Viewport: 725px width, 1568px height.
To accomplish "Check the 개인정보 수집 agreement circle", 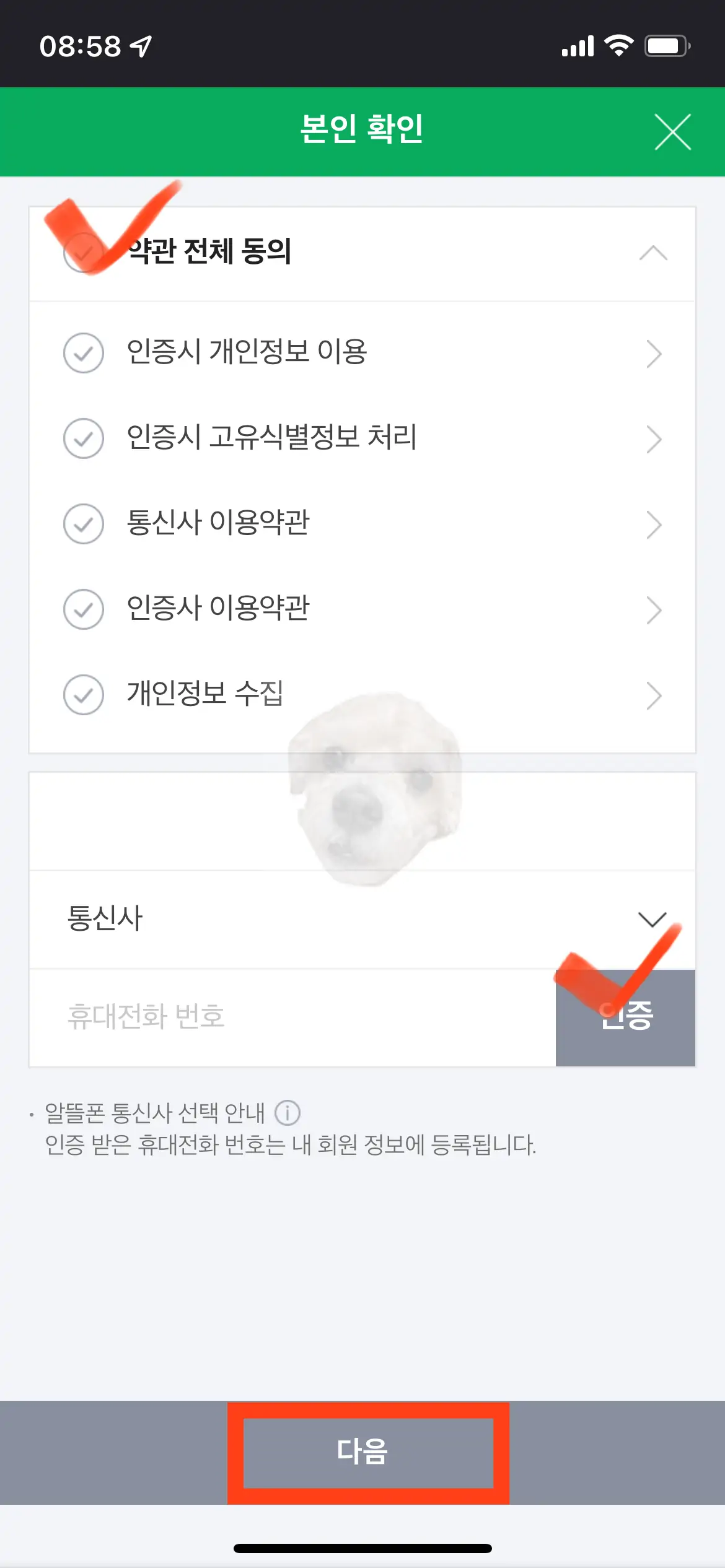I will 84,696.
